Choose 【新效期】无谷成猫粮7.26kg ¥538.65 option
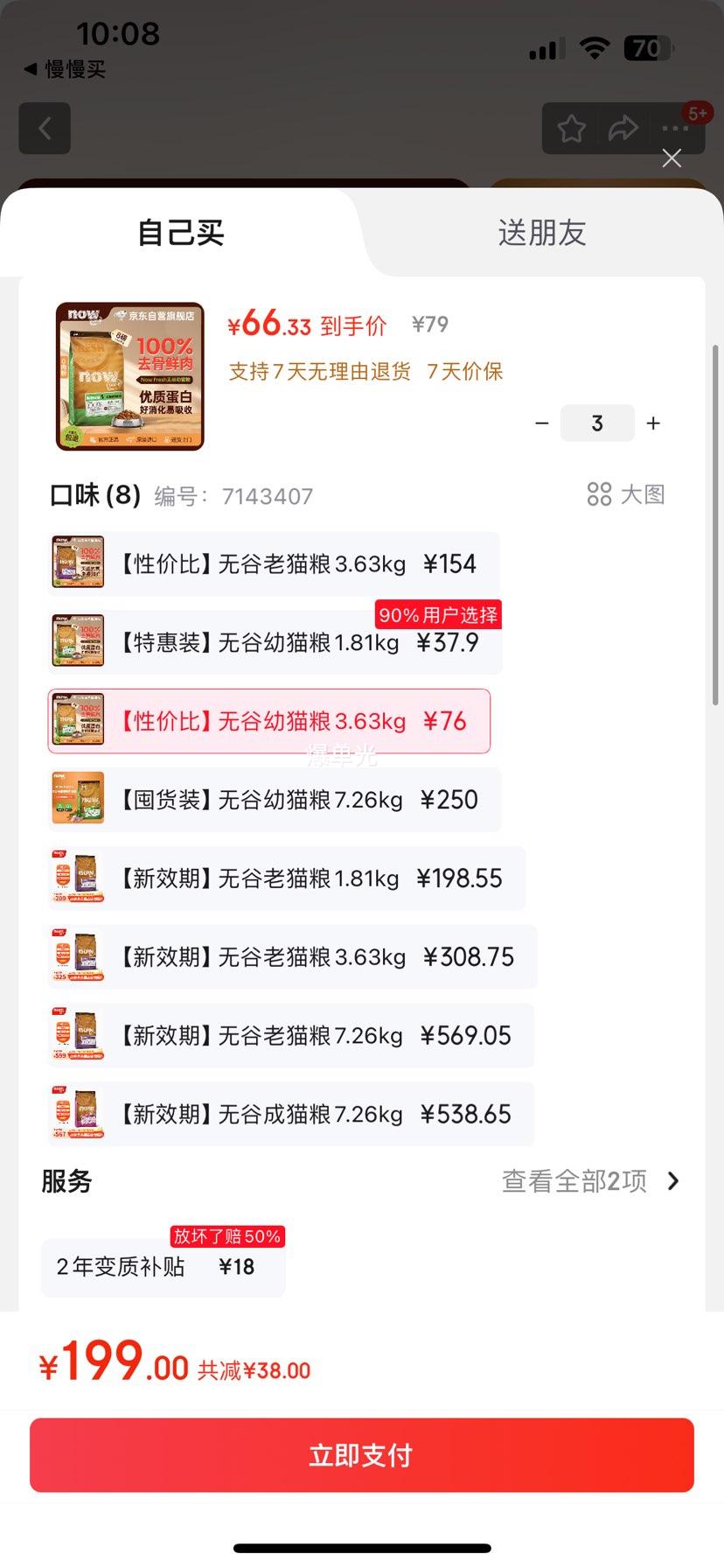Image resolution: width=724 pixels, height=1568 pixels. pyautogui.click(x=291, y=1115)
